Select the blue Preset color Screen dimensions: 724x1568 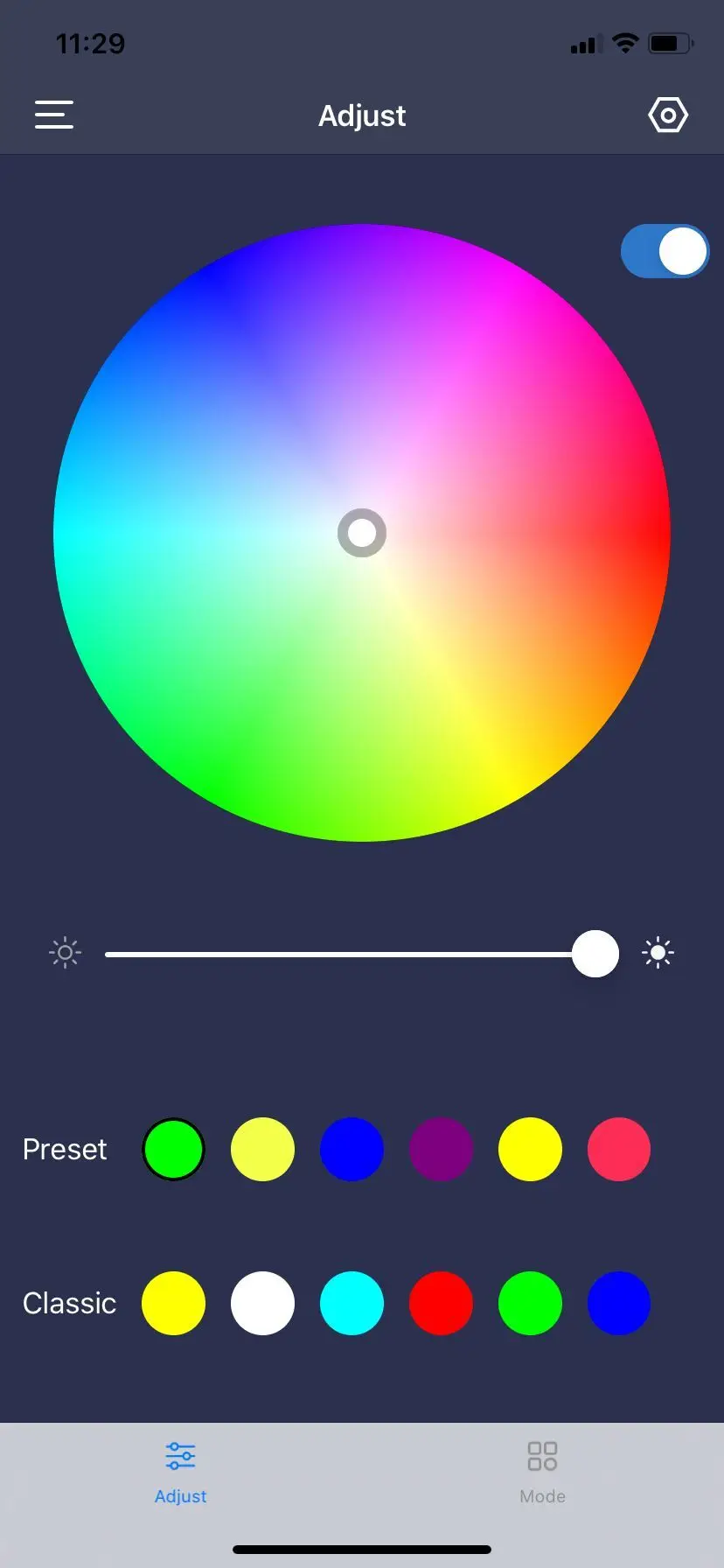[x=352, y=1149]
